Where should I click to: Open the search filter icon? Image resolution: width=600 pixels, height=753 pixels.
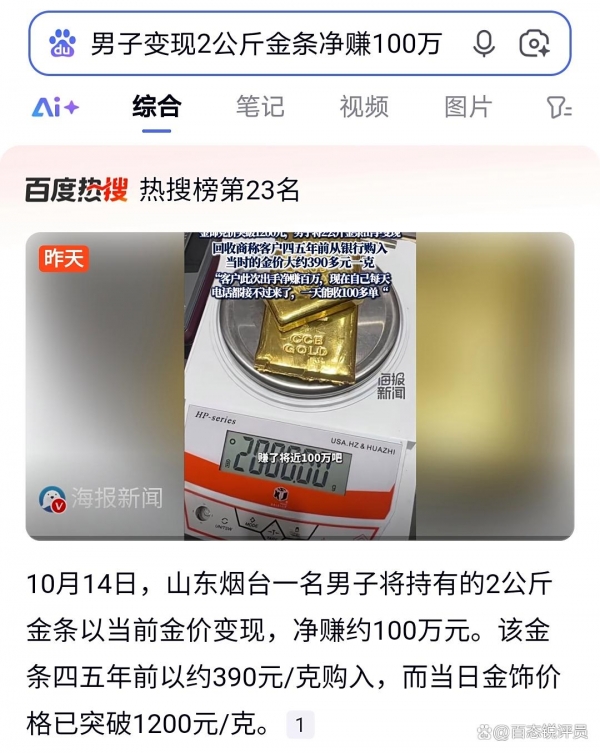559,107
